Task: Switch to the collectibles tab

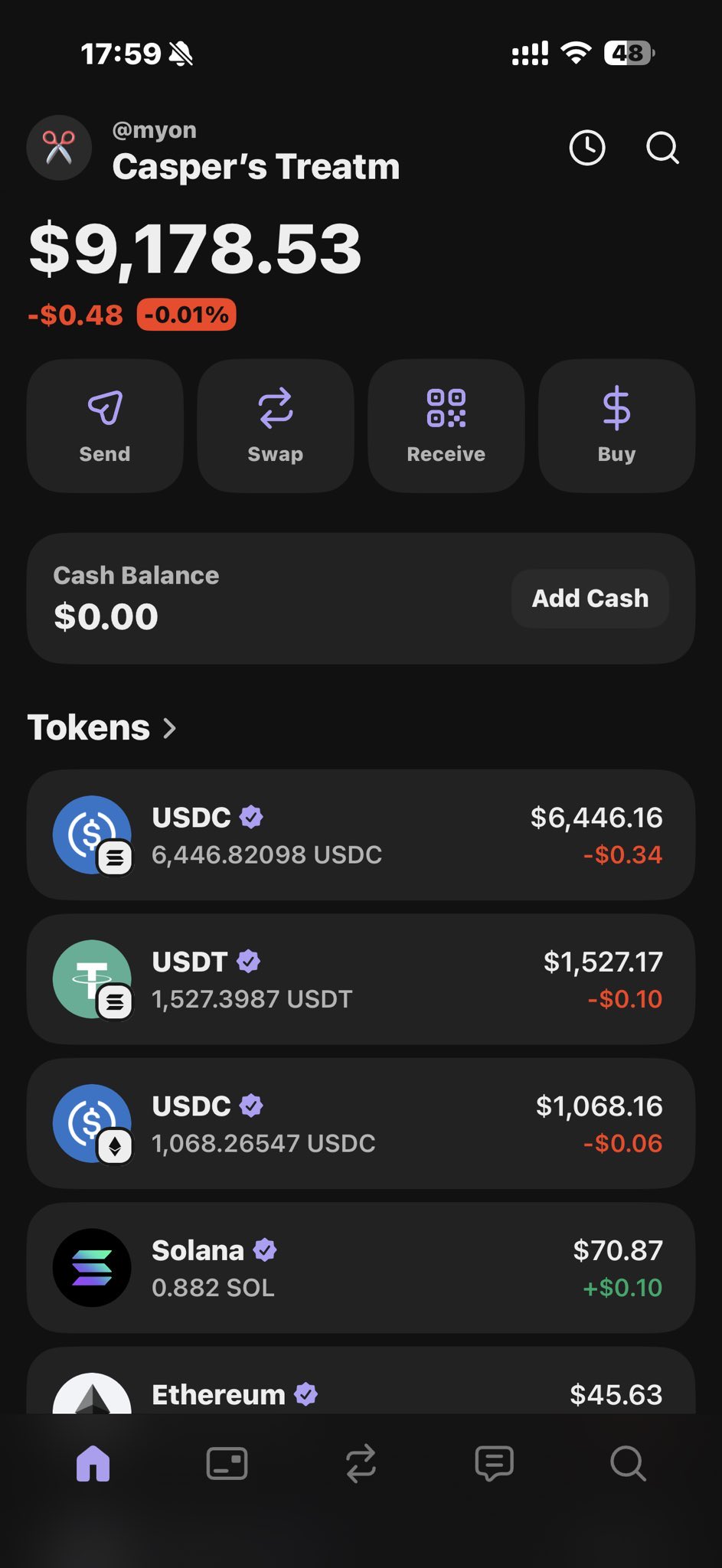Action: [x=227, y=1464]
